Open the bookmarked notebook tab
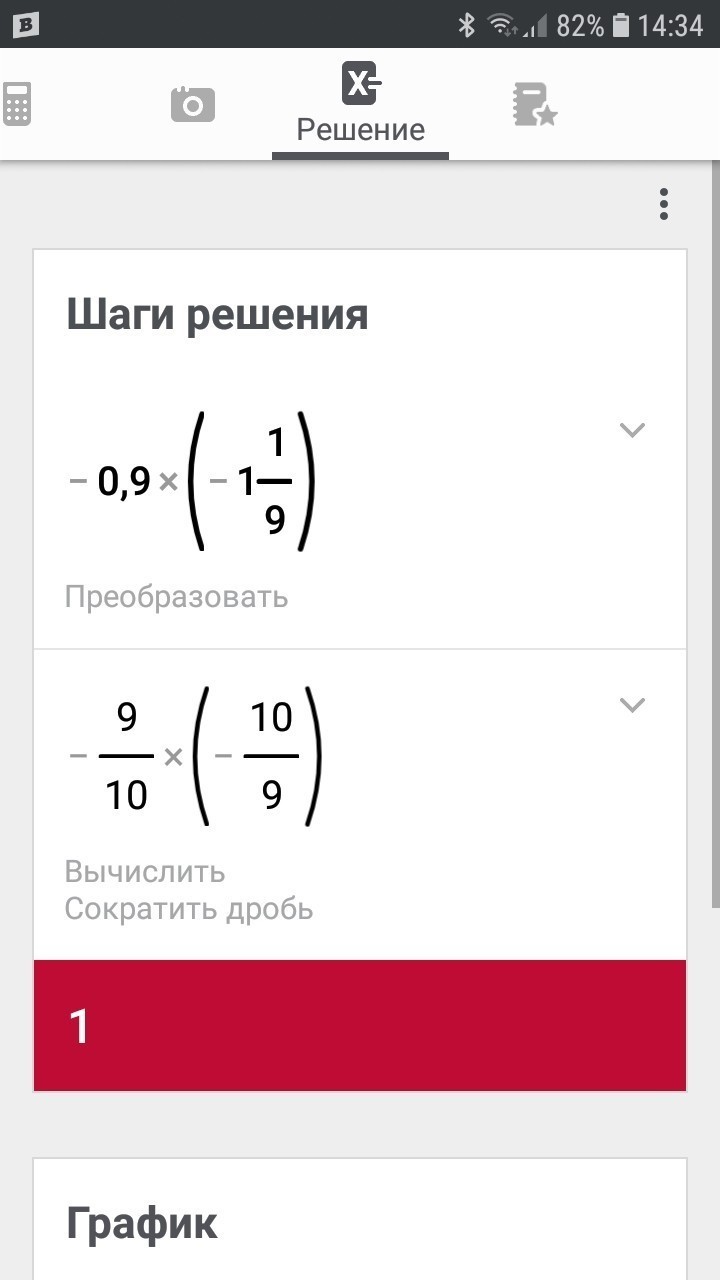 (x=534, y=104)
